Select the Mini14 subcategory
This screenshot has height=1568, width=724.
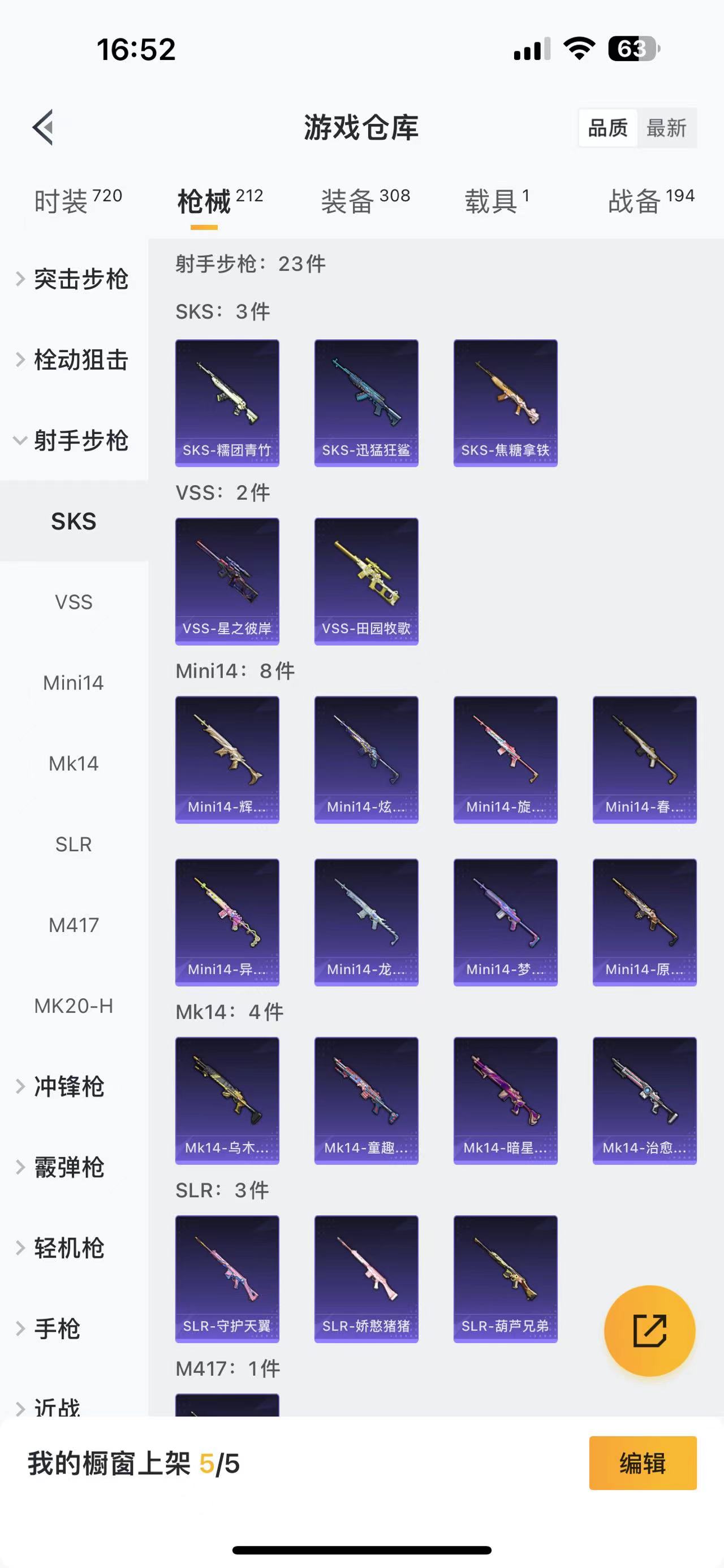(x=73, y=683)
